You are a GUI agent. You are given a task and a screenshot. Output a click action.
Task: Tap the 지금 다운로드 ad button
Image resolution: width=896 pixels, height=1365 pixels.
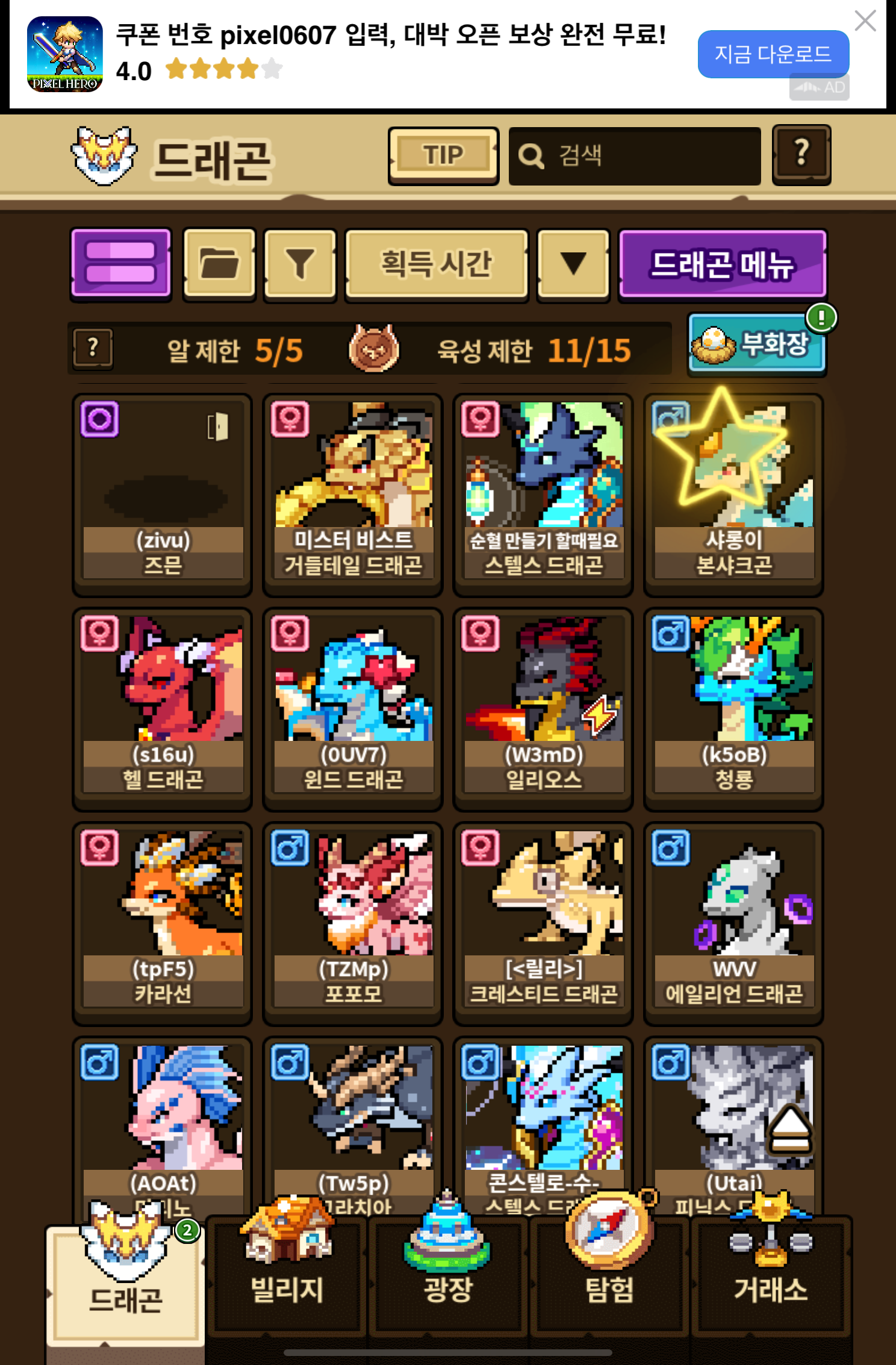coord(773,54)
